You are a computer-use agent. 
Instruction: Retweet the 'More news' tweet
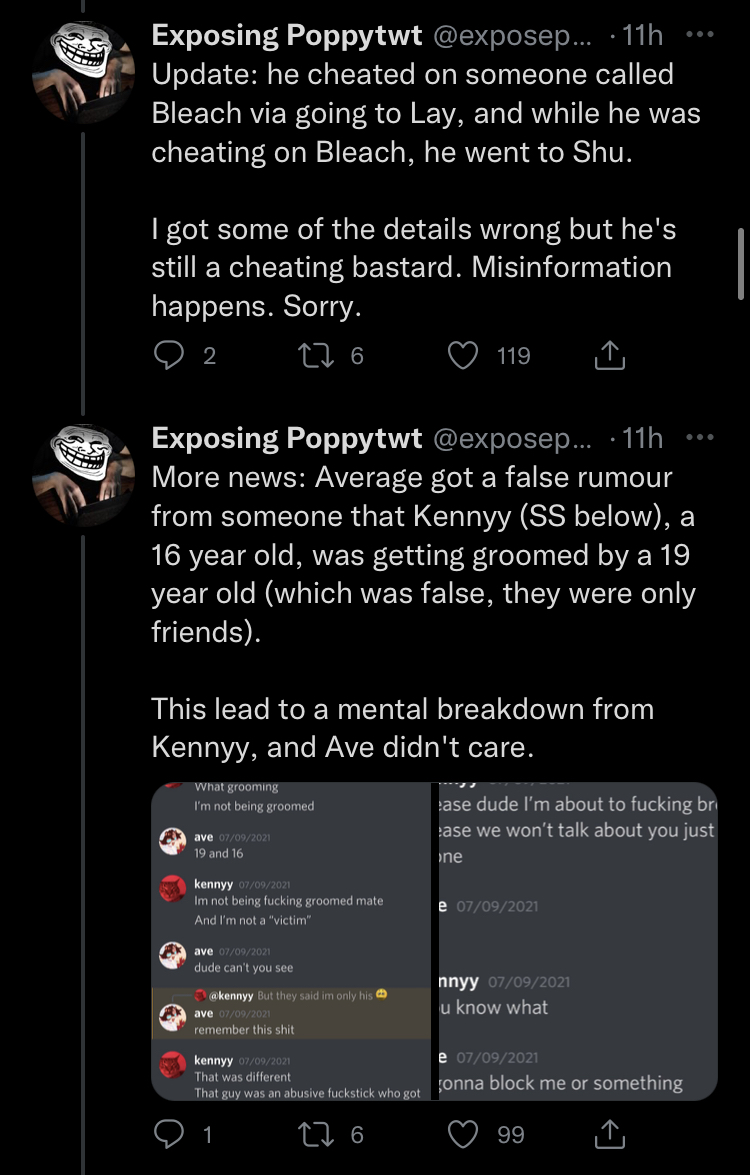pos(318,1133)
